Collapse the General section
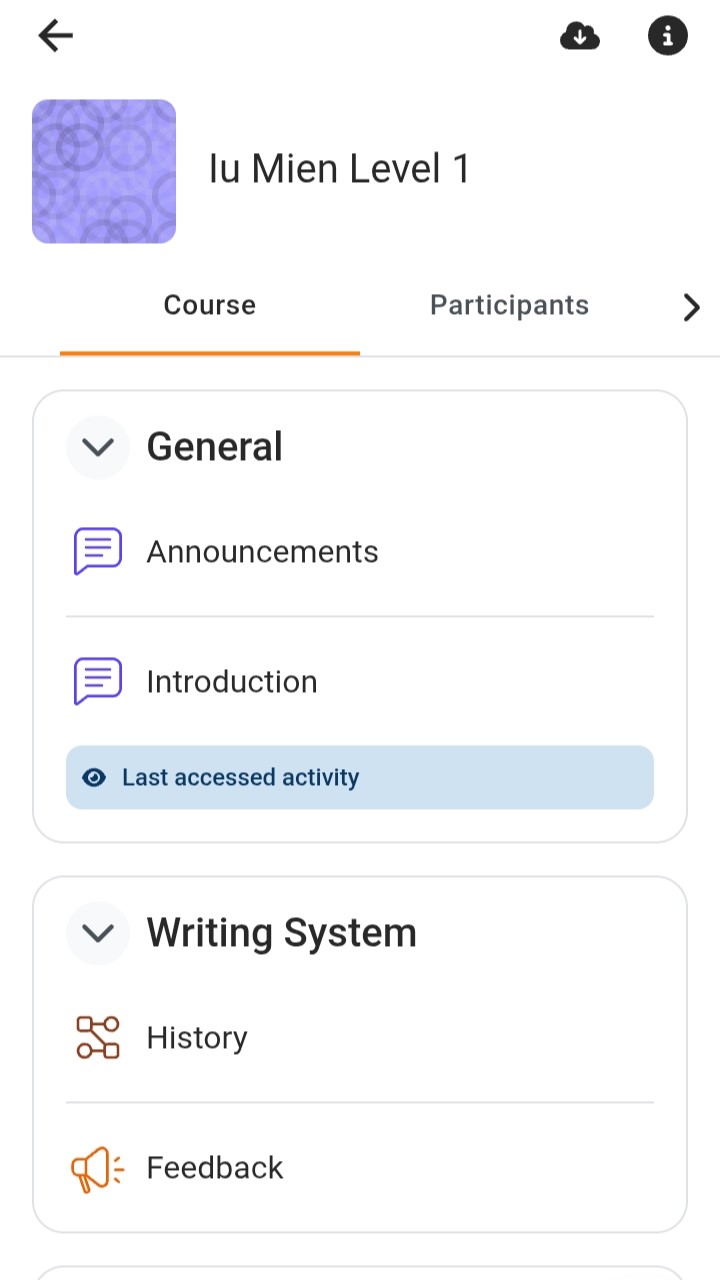720x1280 pixels. pyautogui.click(x=98, y=447)
